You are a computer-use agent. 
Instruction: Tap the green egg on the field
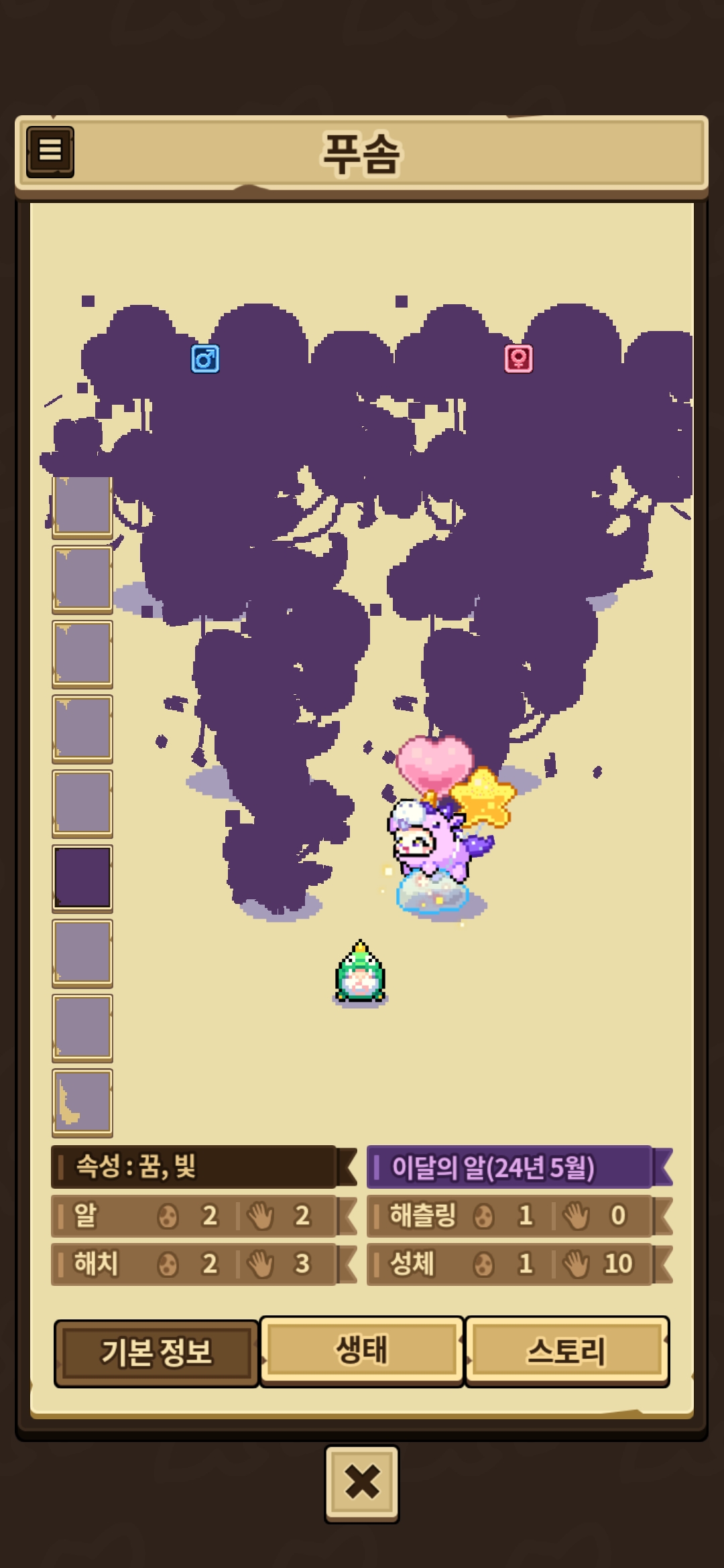pos(360,974)
